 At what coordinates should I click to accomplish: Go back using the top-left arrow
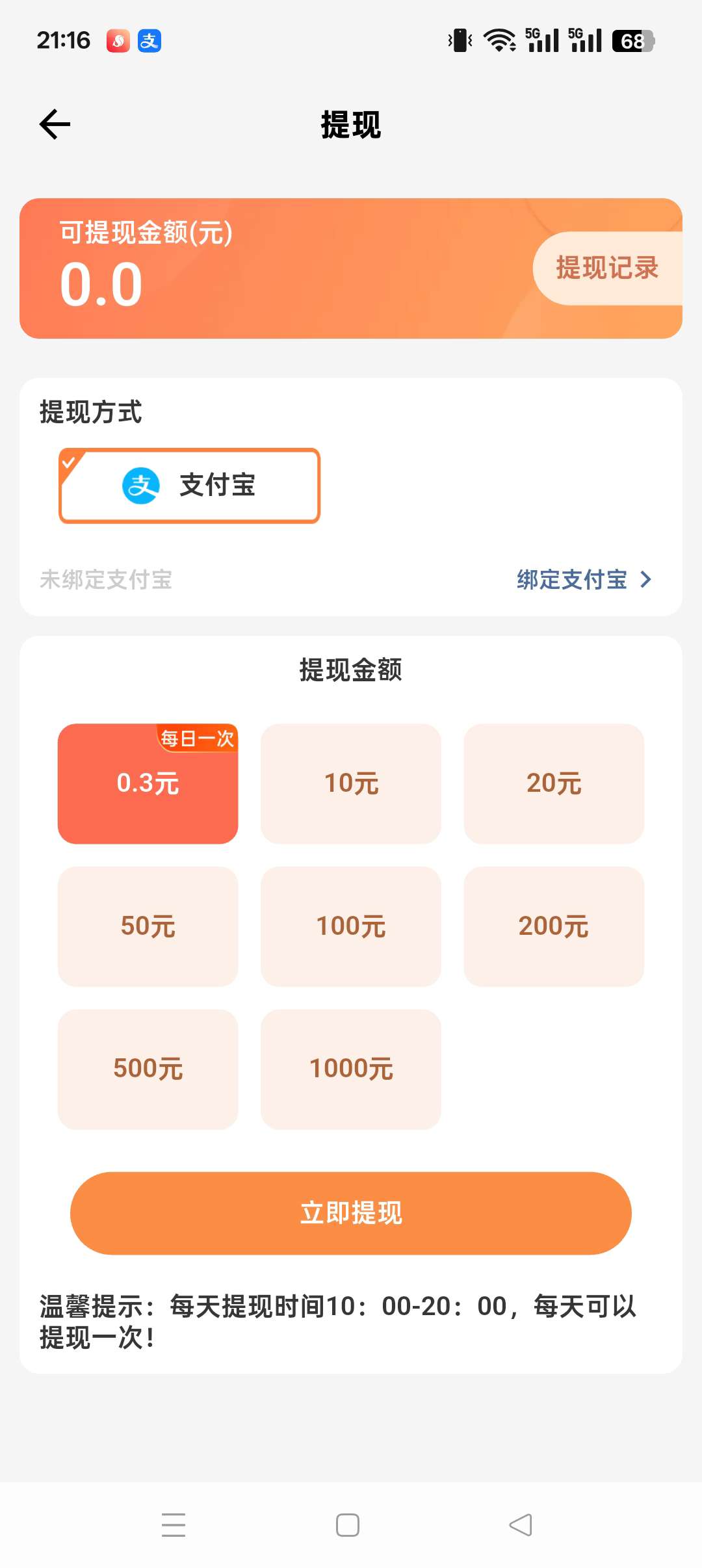pos(55,124)
